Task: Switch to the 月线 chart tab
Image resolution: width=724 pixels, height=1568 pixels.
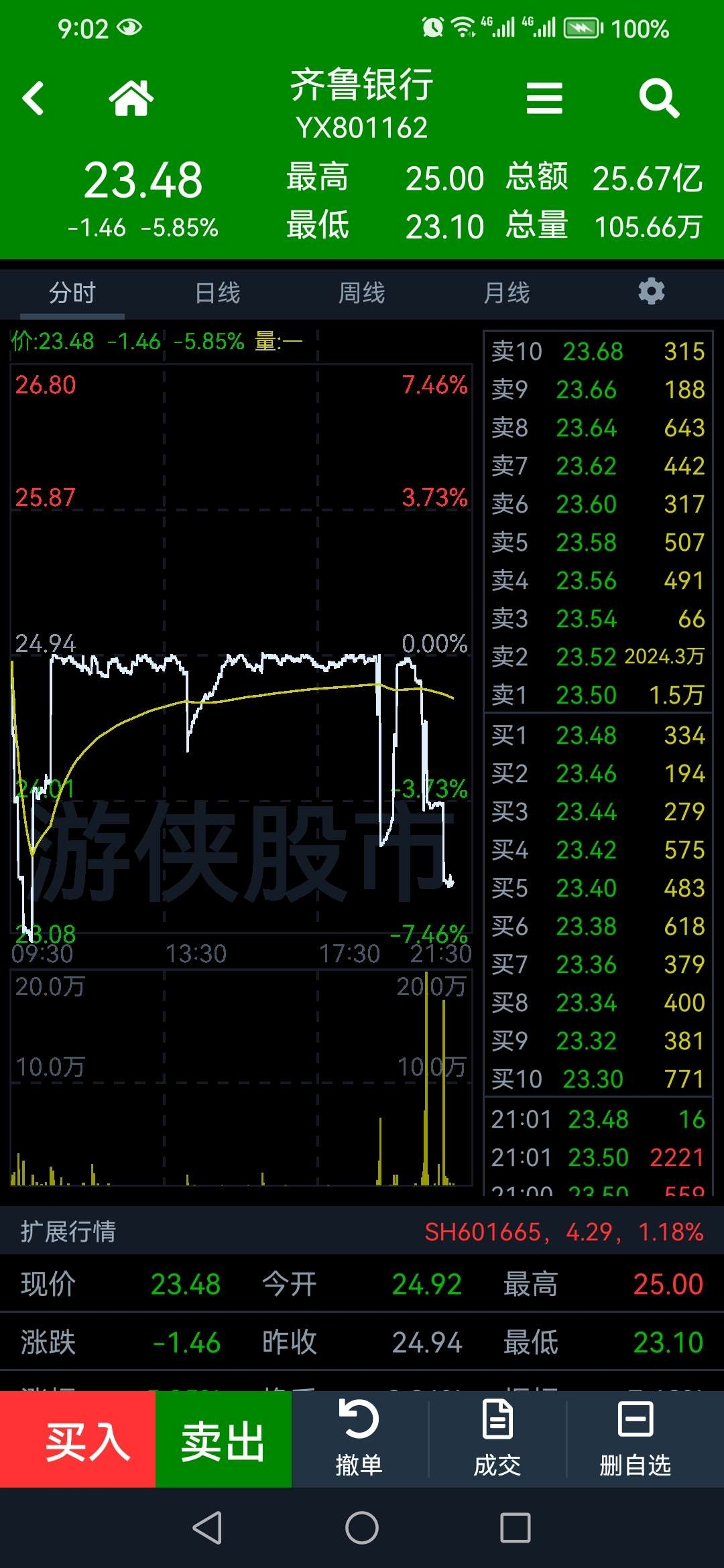Action: [x=507, y=293]
